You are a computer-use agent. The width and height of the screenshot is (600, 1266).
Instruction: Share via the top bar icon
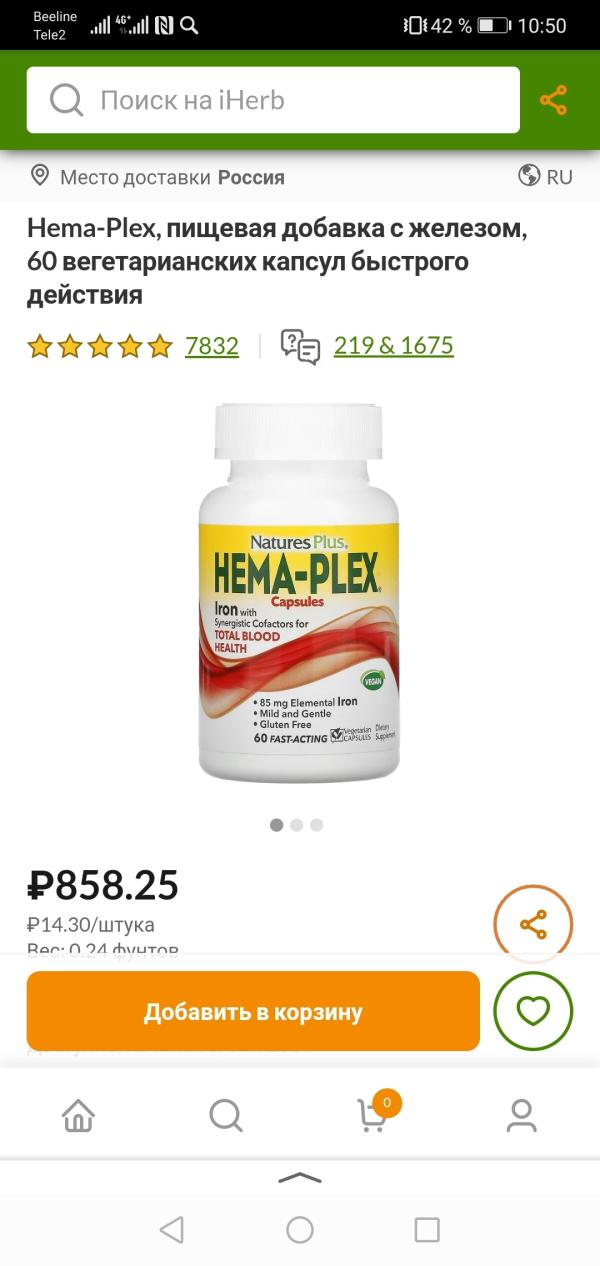click(x=553, y=100)
